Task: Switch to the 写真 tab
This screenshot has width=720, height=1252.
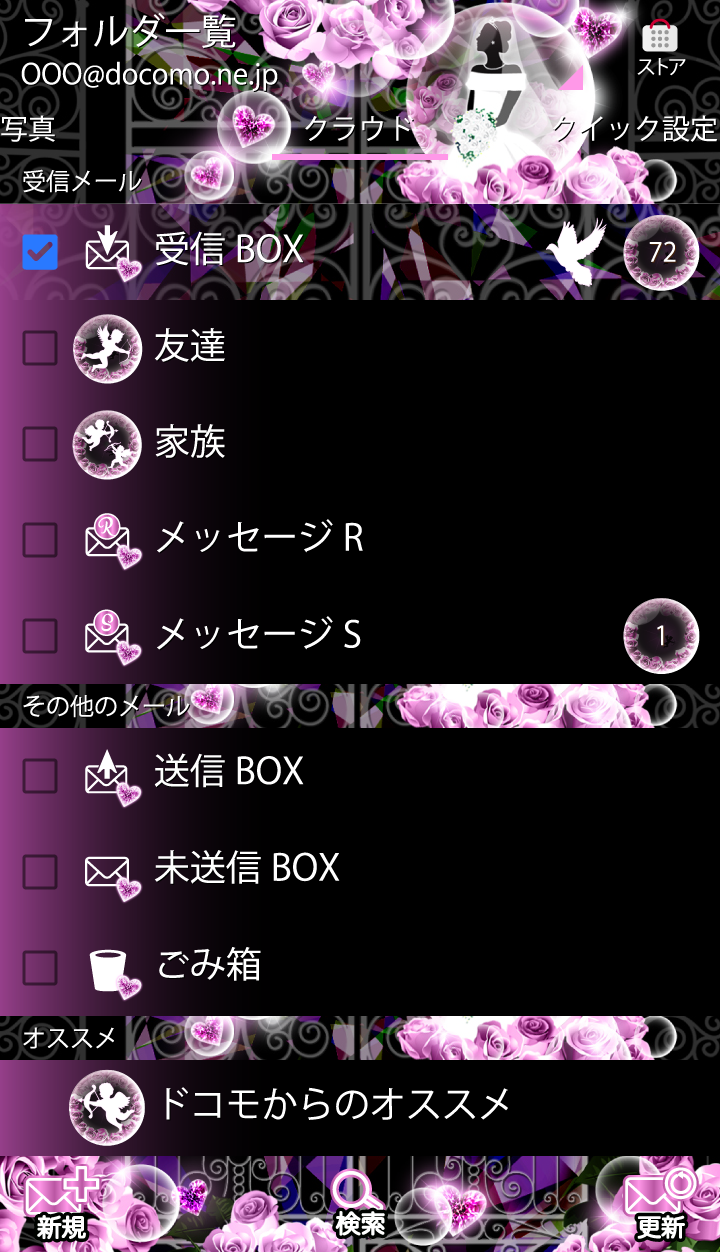Action: 28,129
